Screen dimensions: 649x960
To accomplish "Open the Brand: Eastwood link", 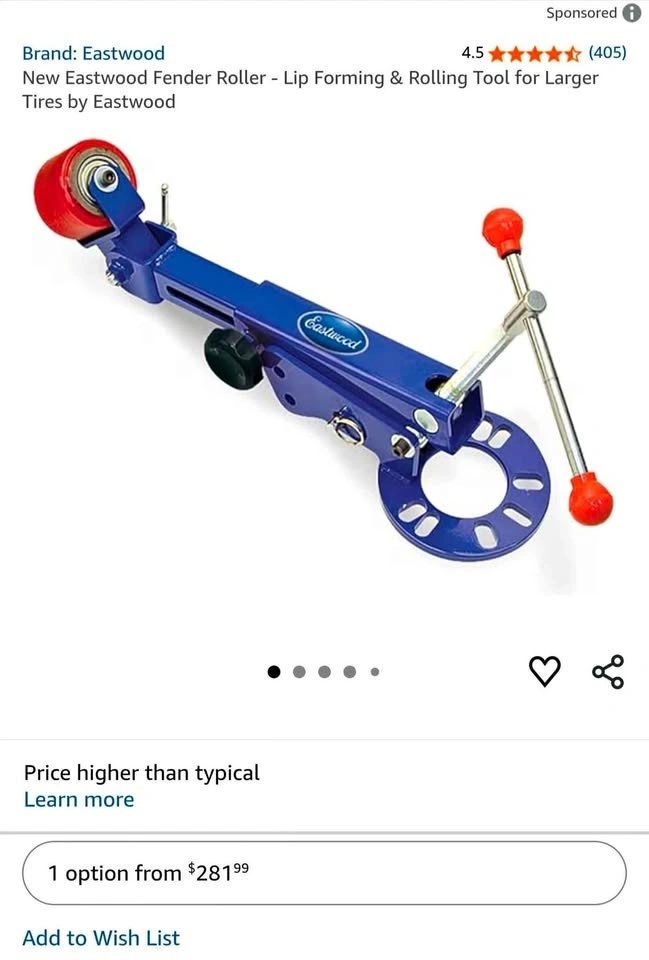I will (x=93, y=53).
